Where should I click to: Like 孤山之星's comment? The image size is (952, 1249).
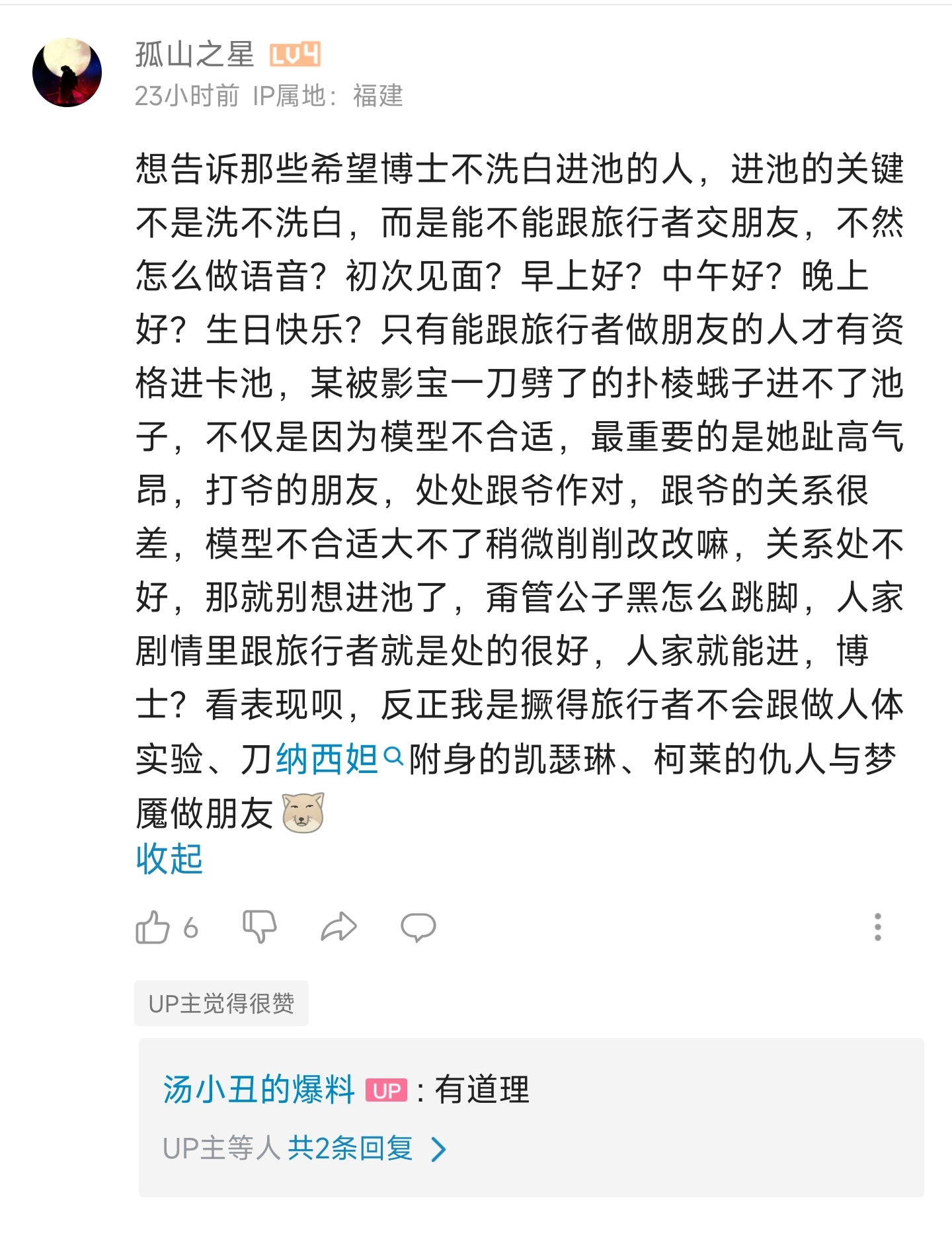153,927
